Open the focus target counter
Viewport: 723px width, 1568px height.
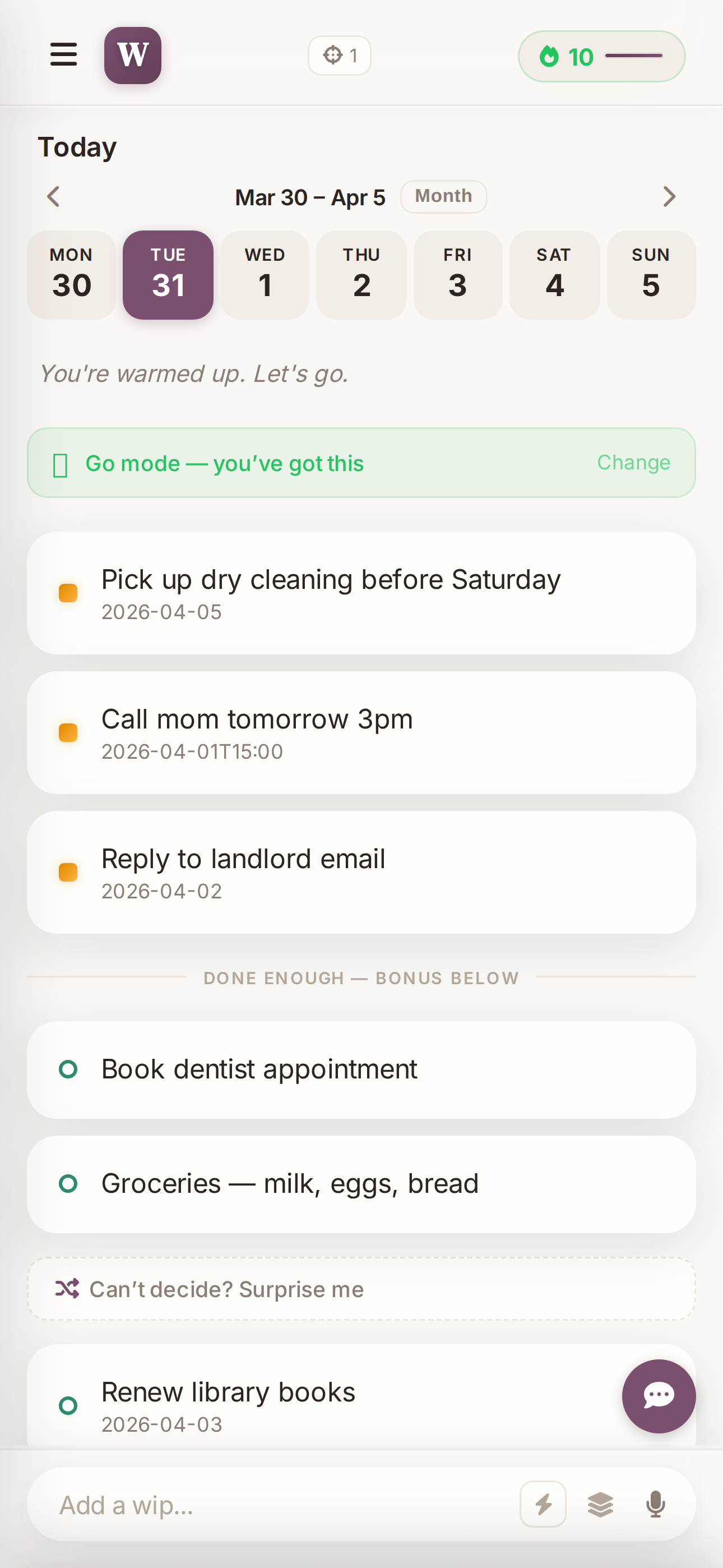[x=339, y=55]
